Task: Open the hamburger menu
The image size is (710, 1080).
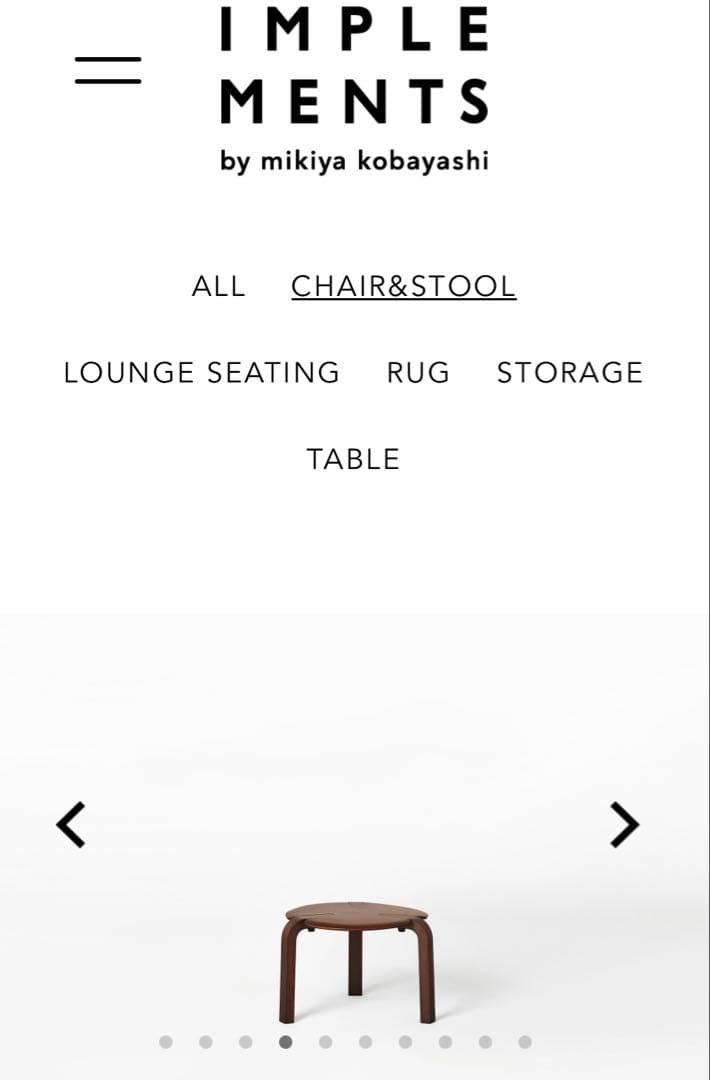Action: [x=108, y=71]
